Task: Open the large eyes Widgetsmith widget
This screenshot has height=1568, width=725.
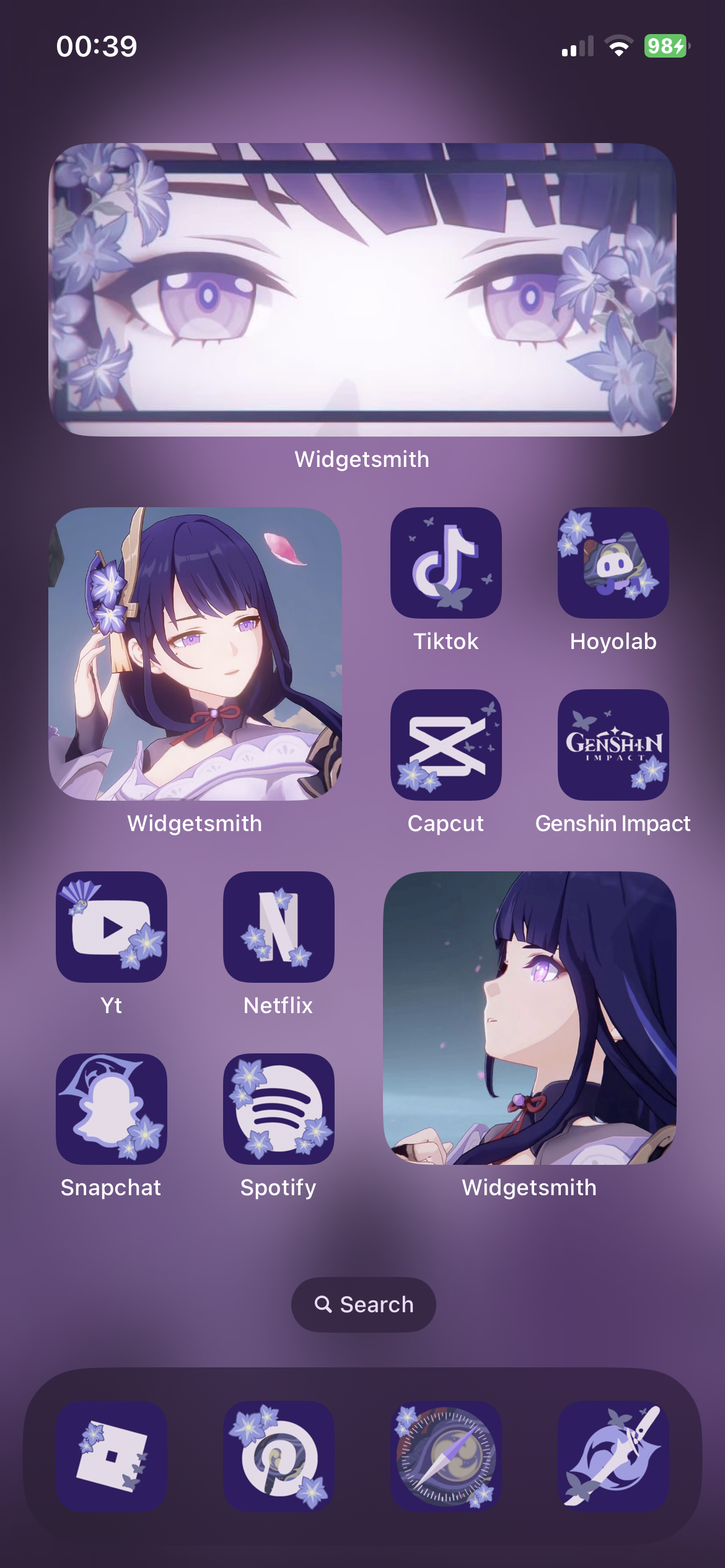Action: [362, 290]
